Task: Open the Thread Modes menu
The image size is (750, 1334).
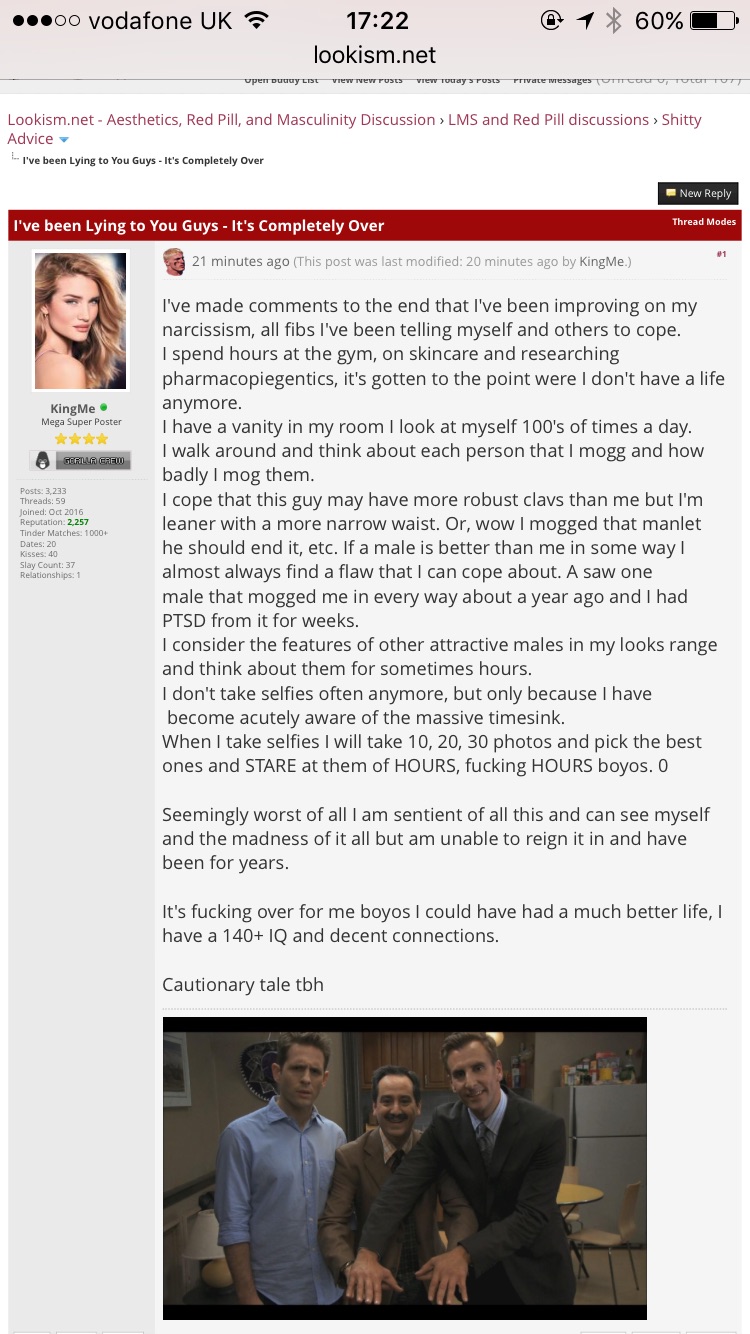Action: (x=704, y=222)
